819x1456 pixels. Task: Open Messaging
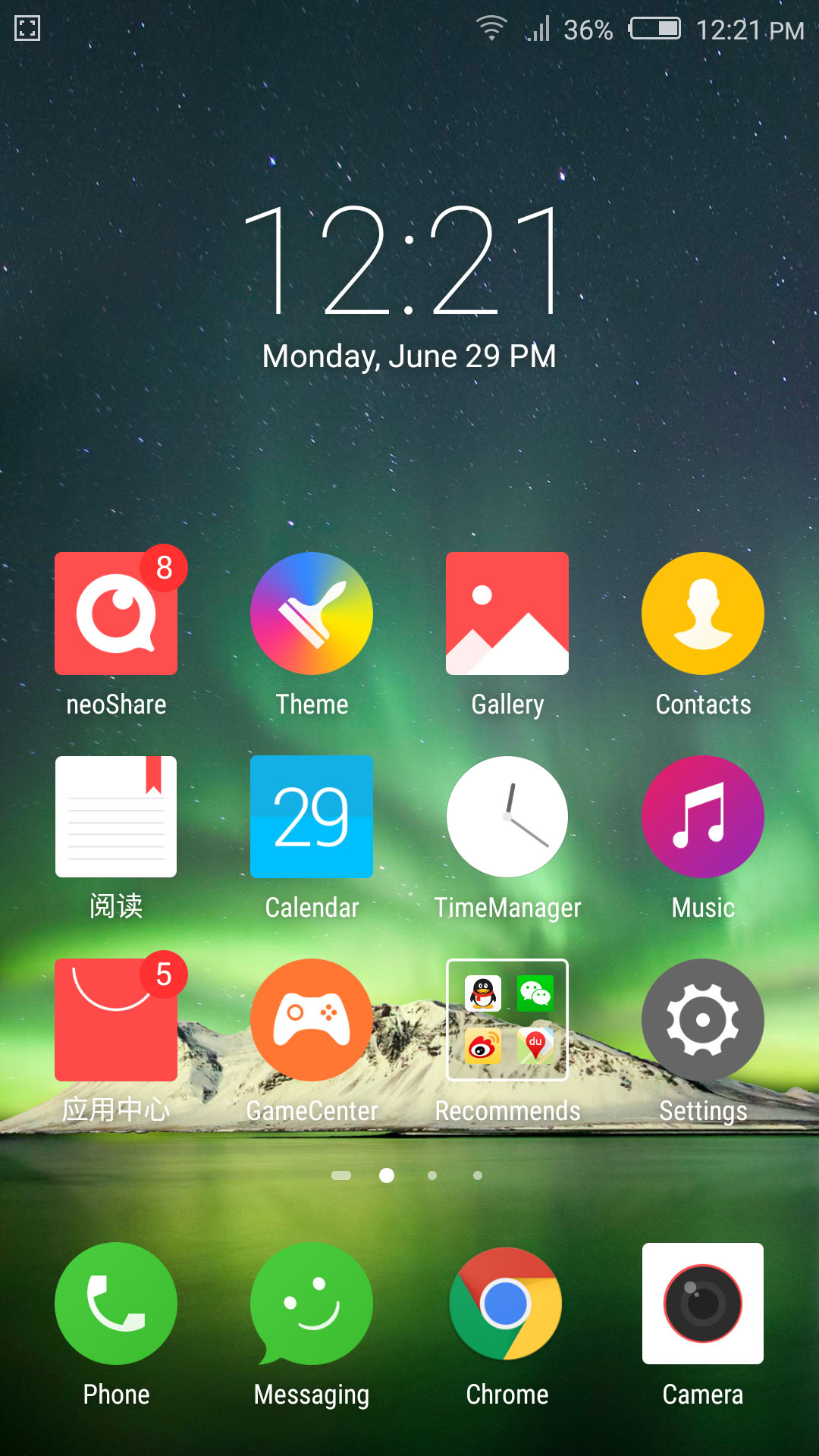pyautogui.click(x=312, y=1304)
